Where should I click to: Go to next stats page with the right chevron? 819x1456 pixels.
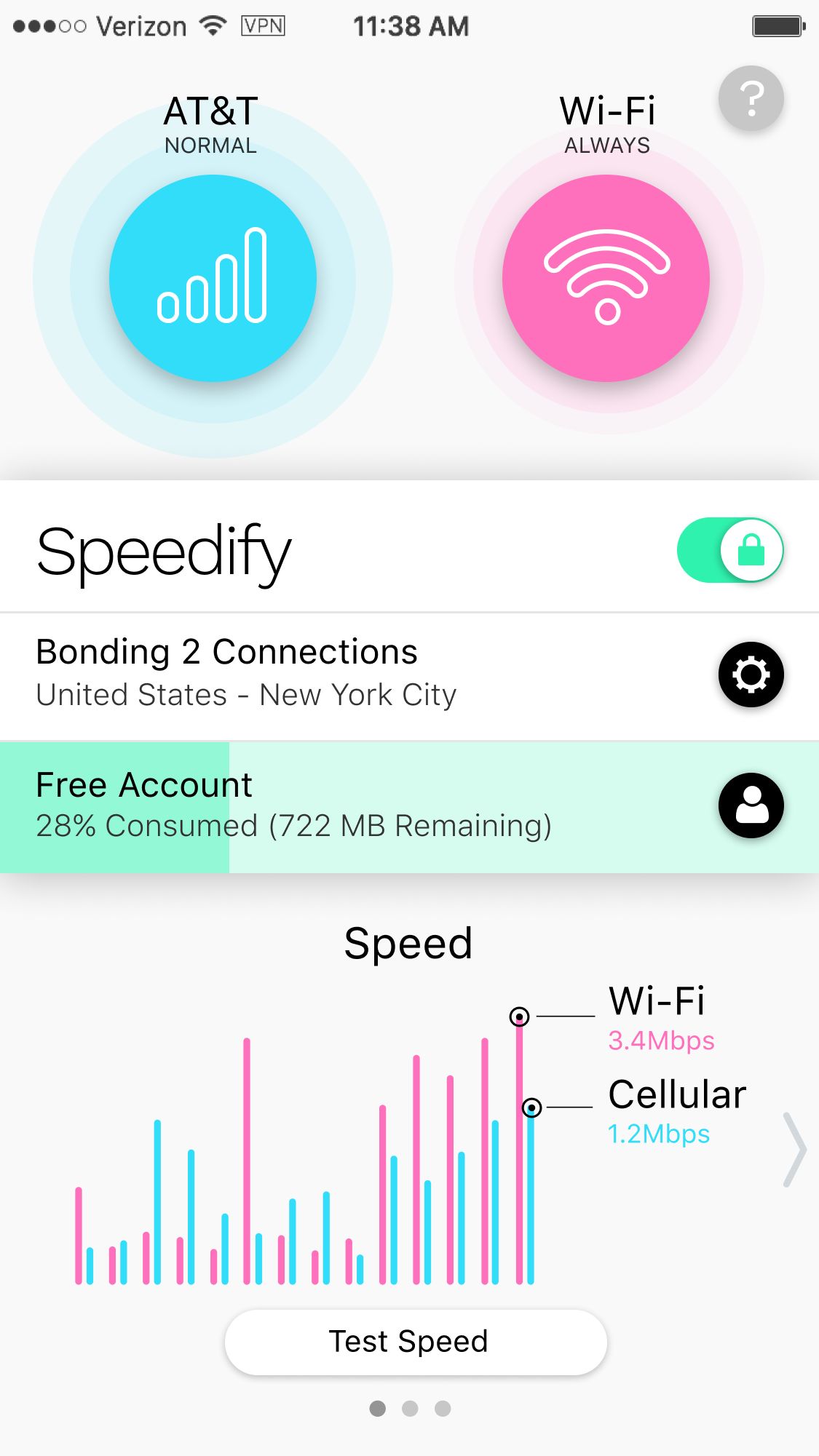click(x=794, y=1150)
